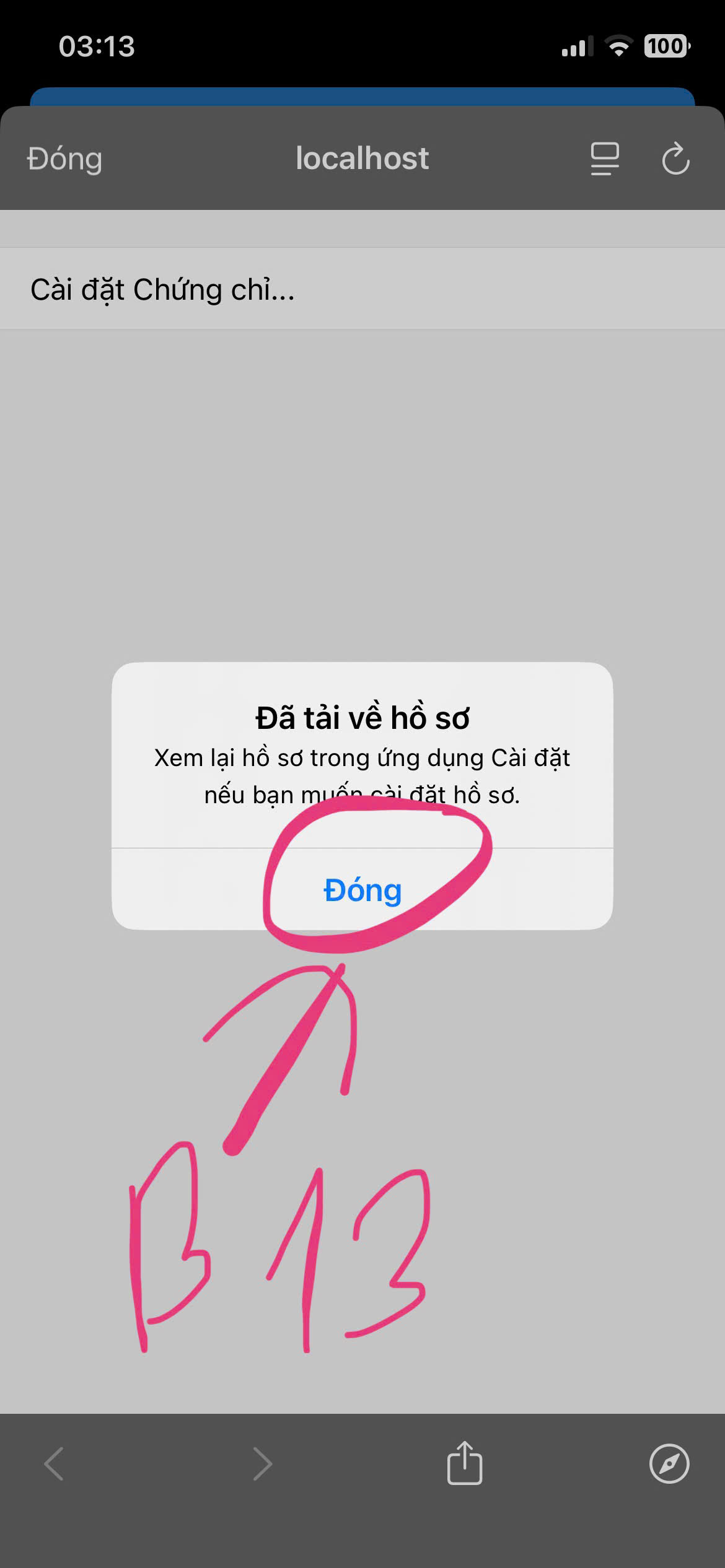Viewport: 725px width, 1568px height.
Task: Go forward to next page
Action: click(x=262, y=1463)
